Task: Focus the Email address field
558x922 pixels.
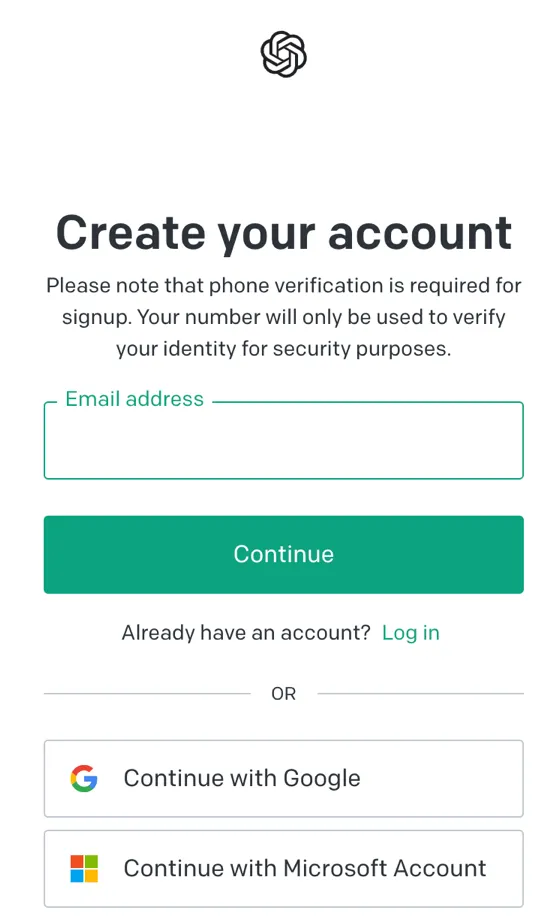Action: click(283, 440)
